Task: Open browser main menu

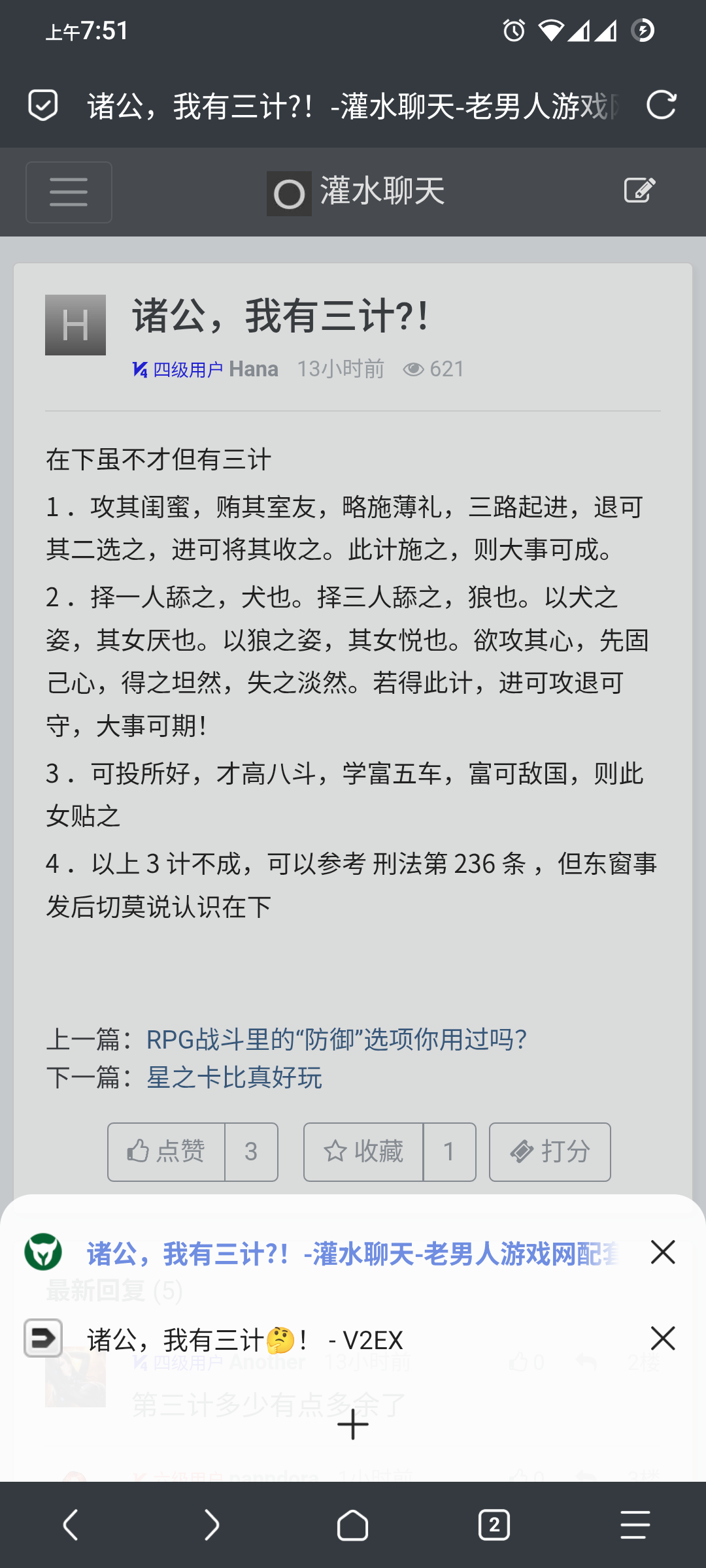Action: click(635, 1525)
